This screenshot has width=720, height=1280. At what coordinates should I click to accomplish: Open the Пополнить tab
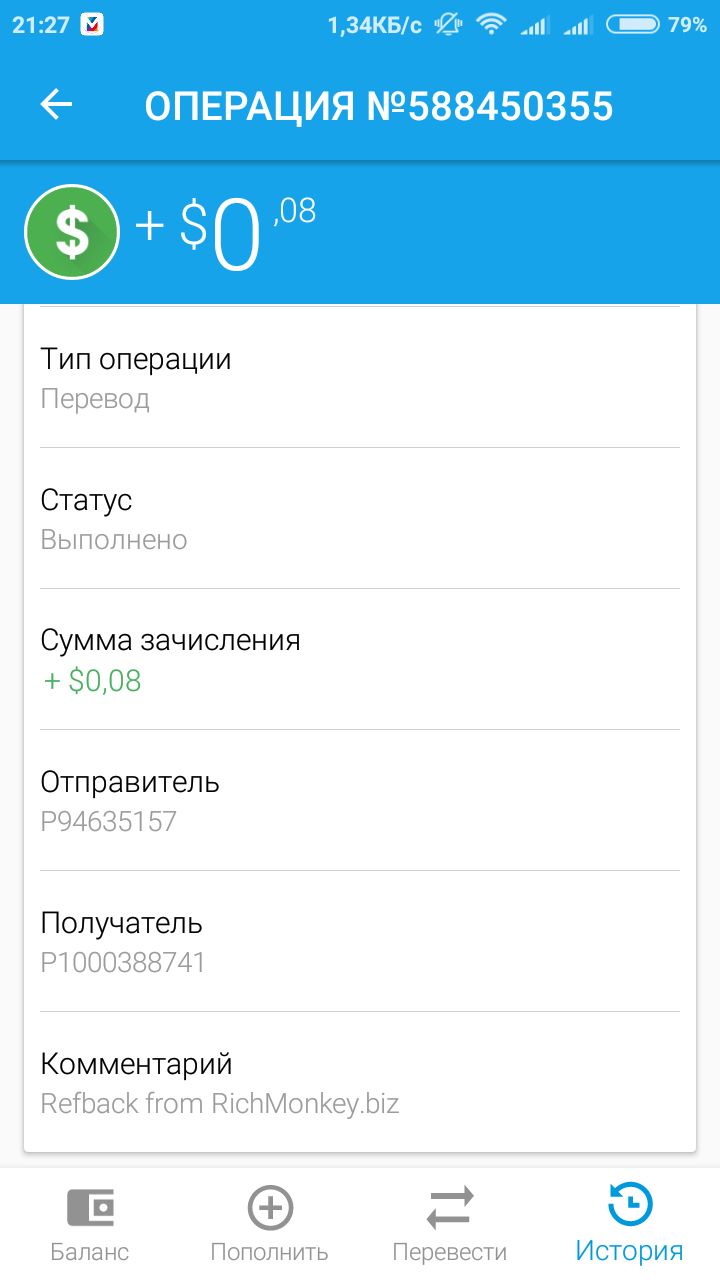pyautogui.click(x=270, y=1223)
